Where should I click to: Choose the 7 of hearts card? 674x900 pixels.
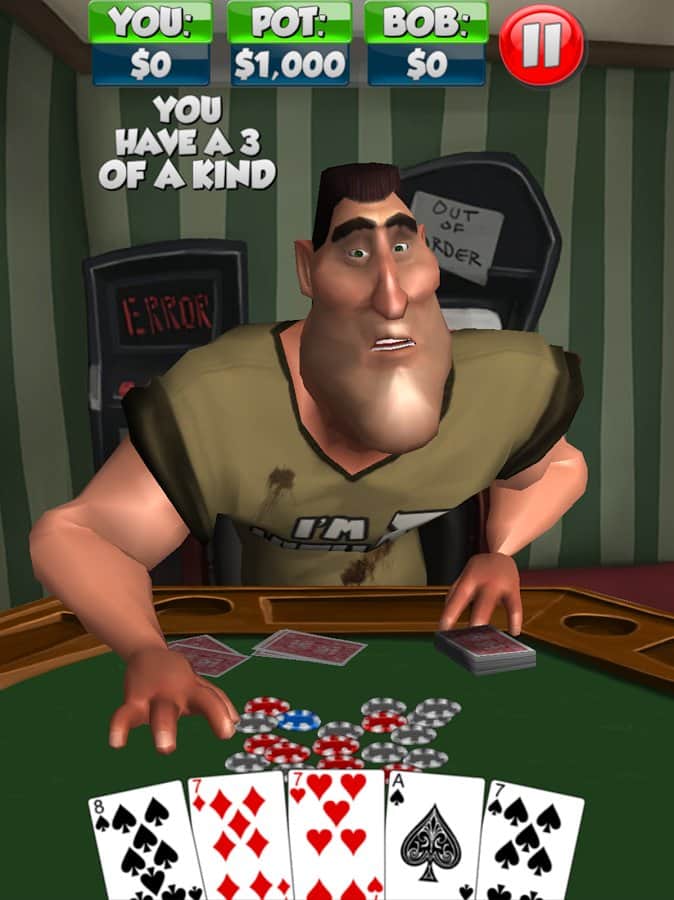[x=336, y=840]
